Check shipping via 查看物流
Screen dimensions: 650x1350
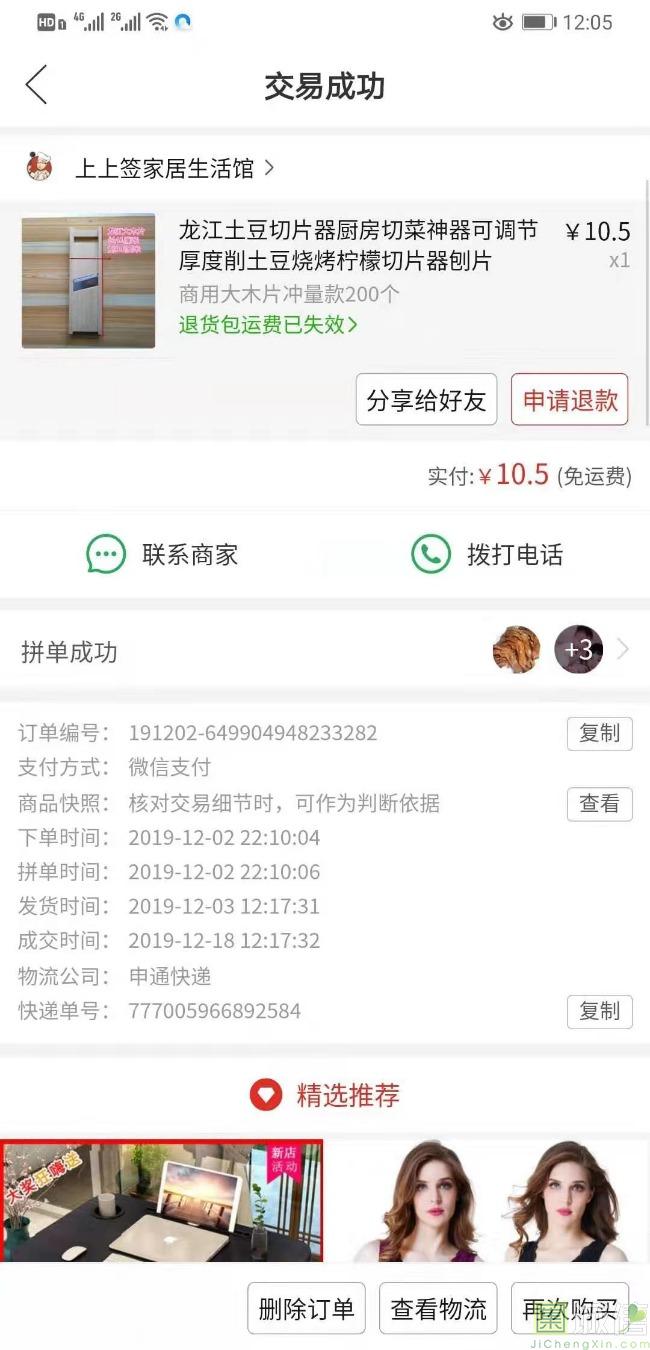coord(438,1308)
